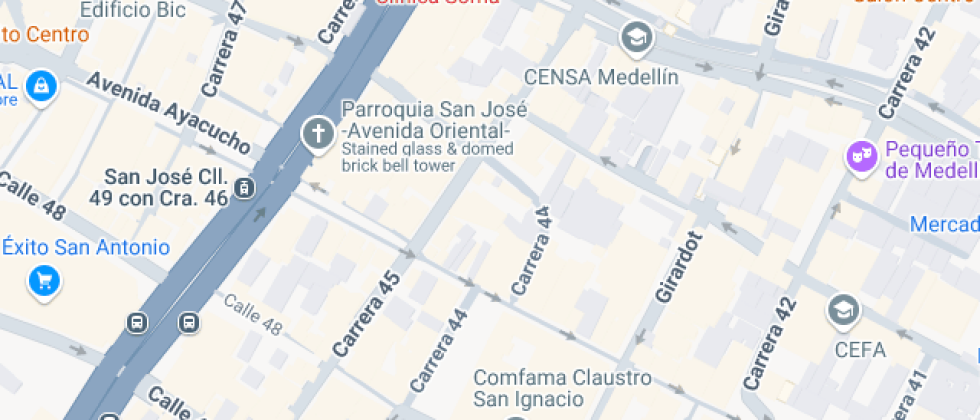Select the CENSA Medellín school pin
The width and height of the screenshot is (980, 420).
coord(635,40)
